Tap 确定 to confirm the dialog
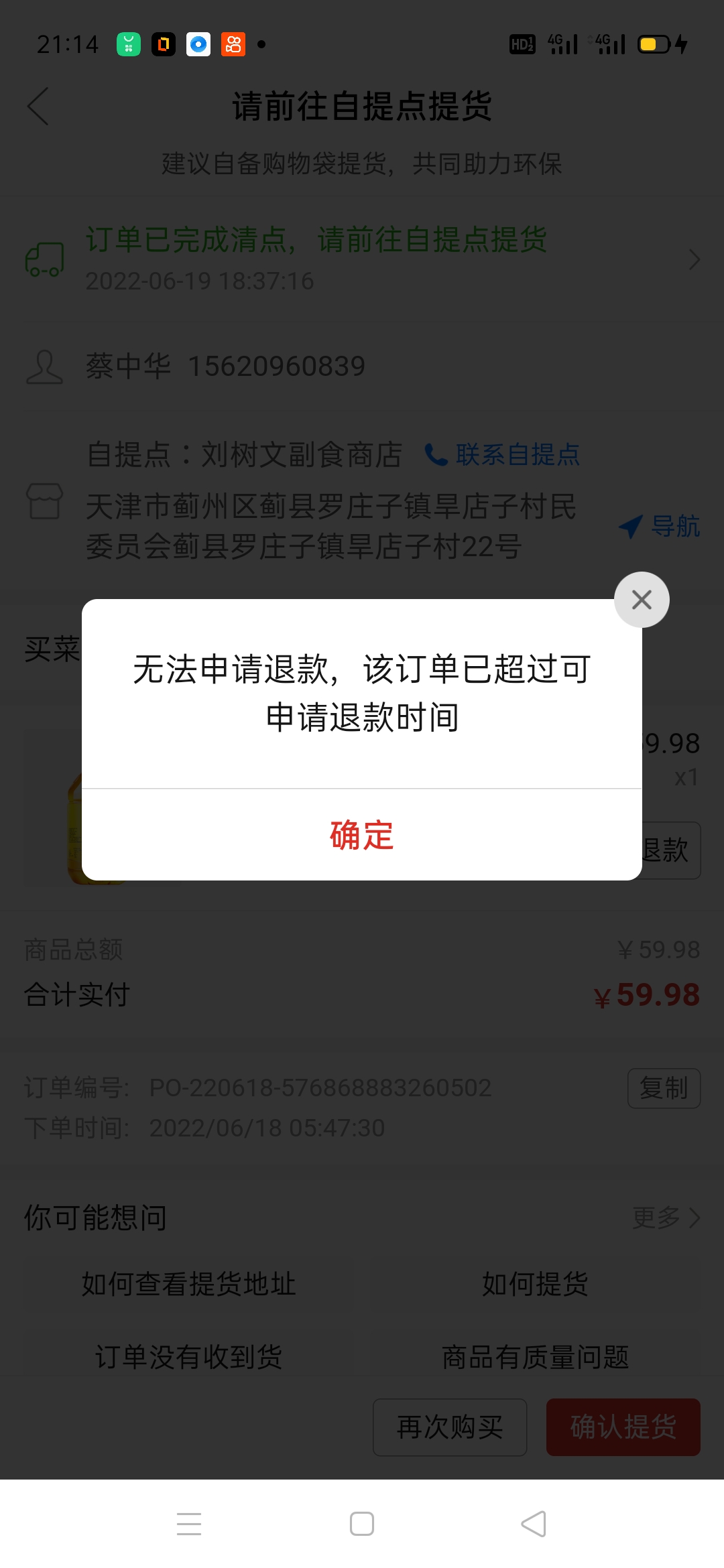The width and height of the screenshot is (724, 1568). pos(362,835)
